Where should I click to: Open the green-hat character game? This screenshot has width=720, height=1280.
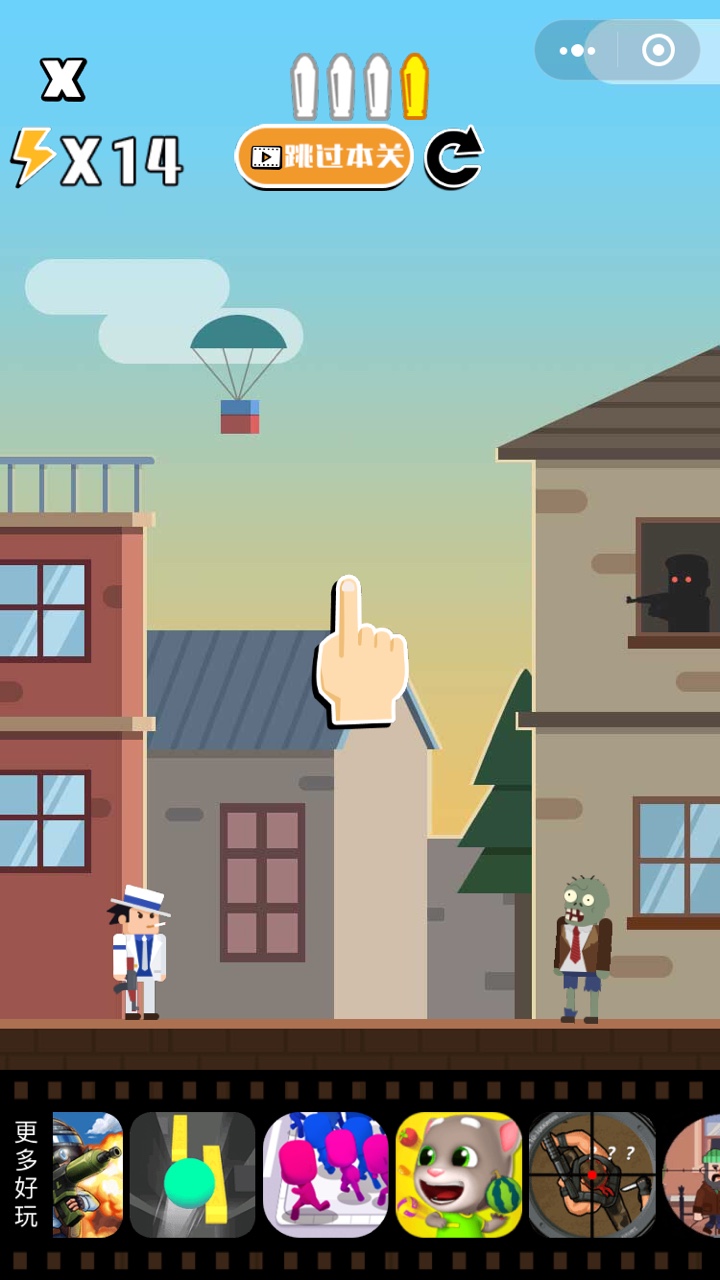click(x=692, y=1175)
